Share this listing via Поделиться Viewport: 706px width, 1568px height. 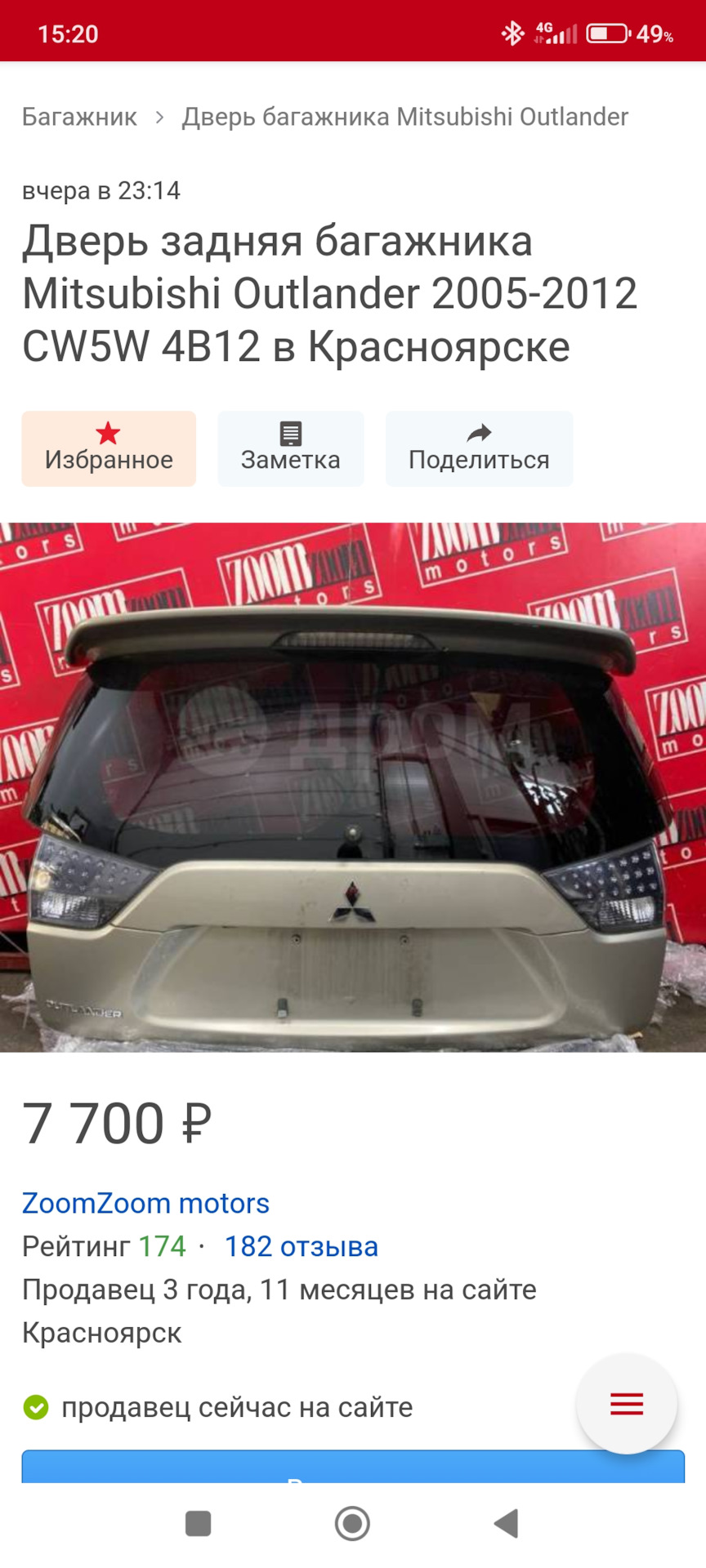coord(479,448)
